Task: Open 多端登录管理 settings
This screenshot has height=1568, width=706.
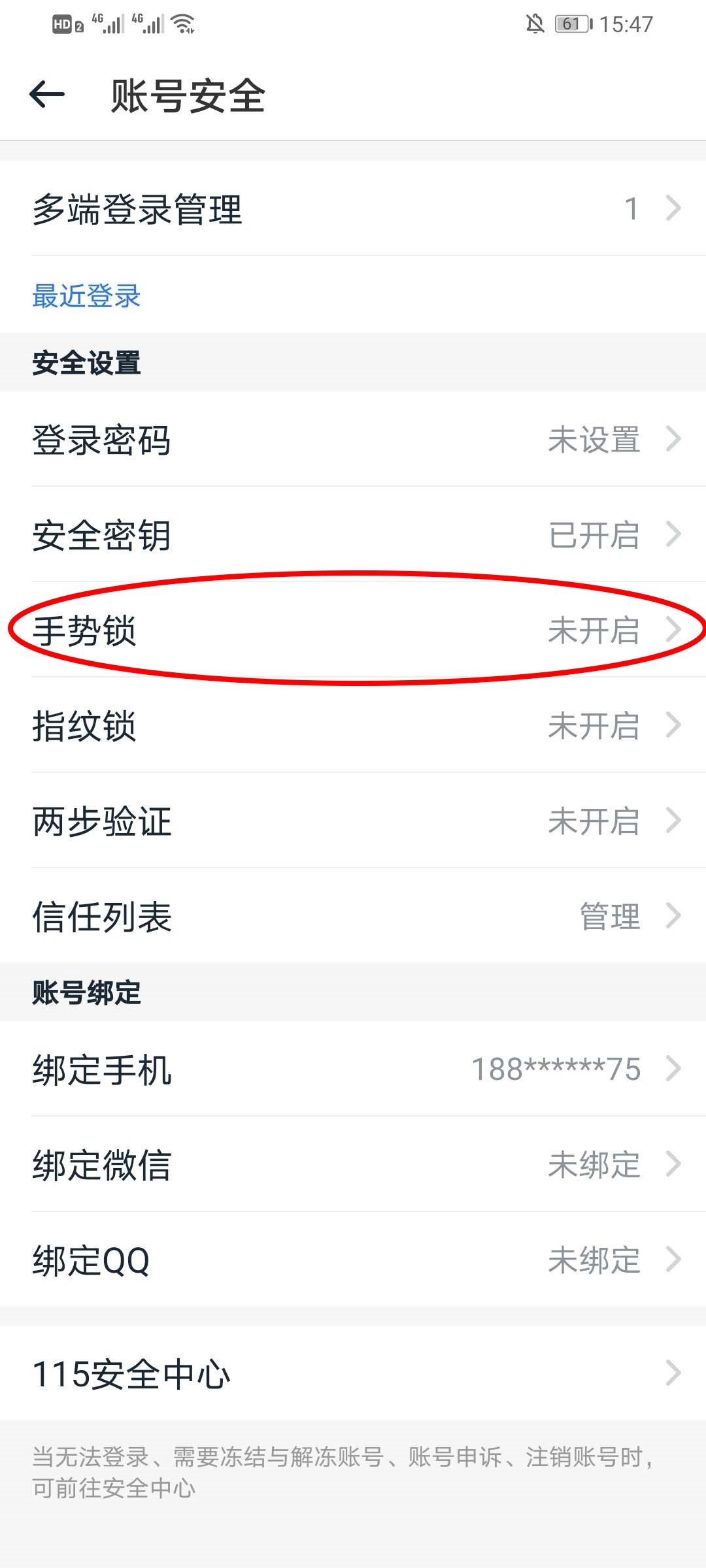Action: click(353, 209)
